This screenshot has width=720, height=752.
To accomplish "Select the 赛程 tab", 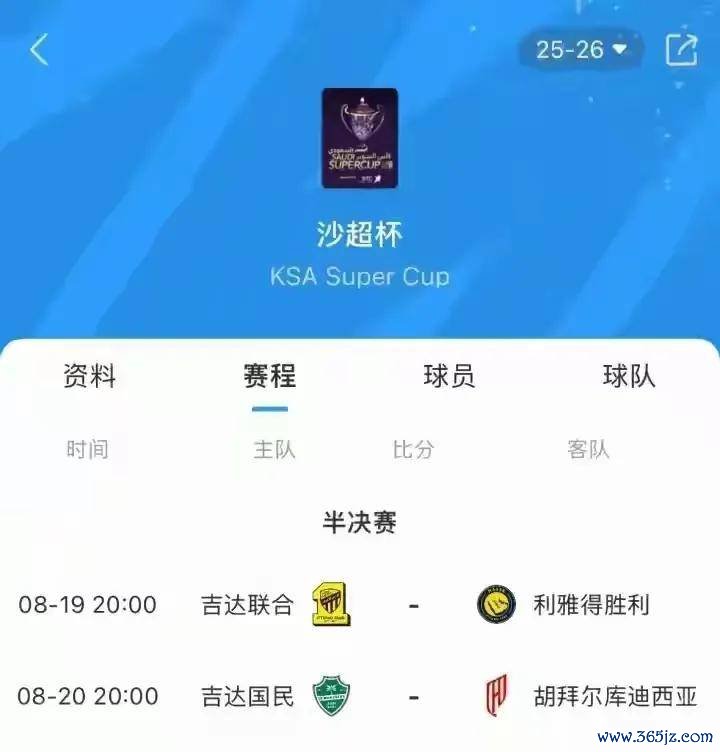I will tap(270, 376).
